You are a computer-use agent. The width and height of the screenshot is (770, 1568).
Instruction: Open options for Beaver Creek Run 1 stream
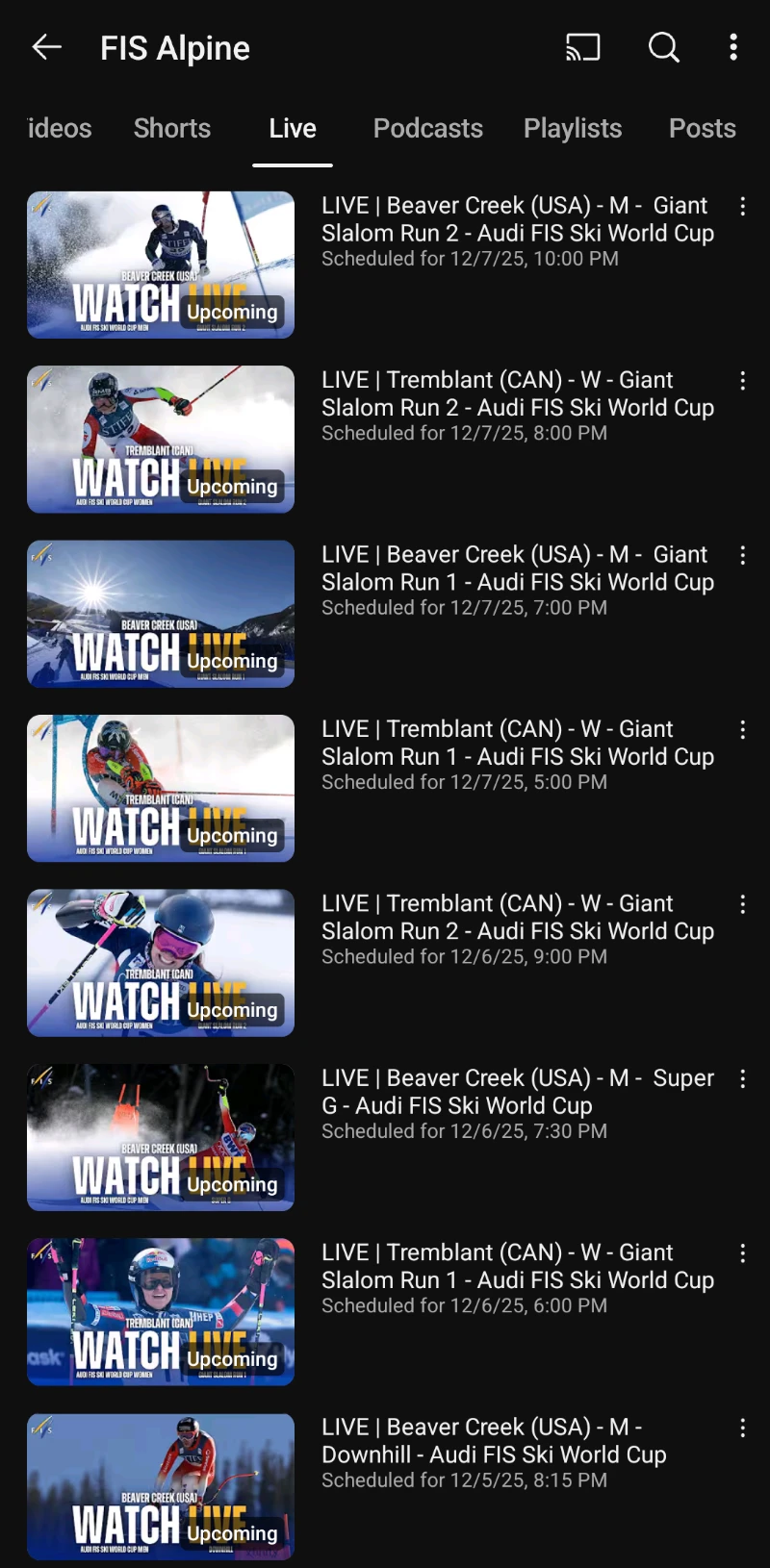coord(742,556)
